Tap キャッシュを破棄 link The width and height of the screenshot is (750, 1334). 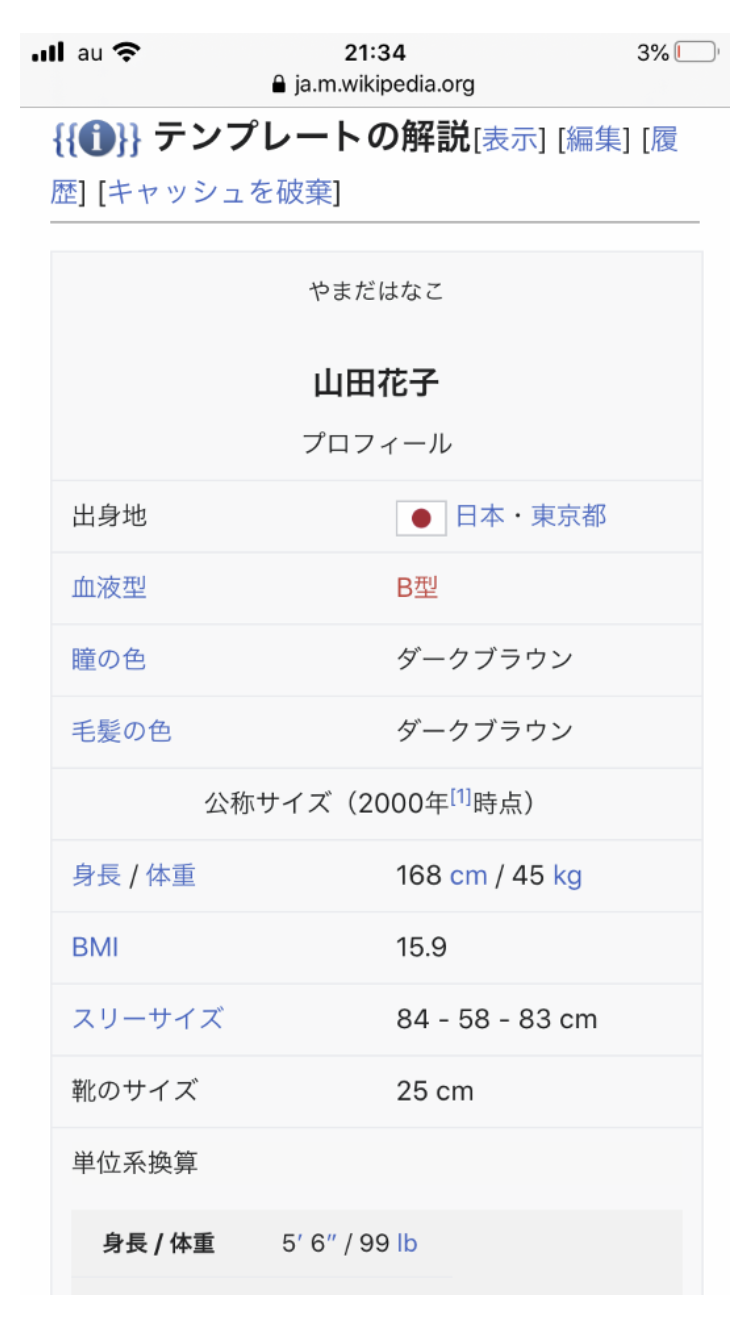[219, 191]
